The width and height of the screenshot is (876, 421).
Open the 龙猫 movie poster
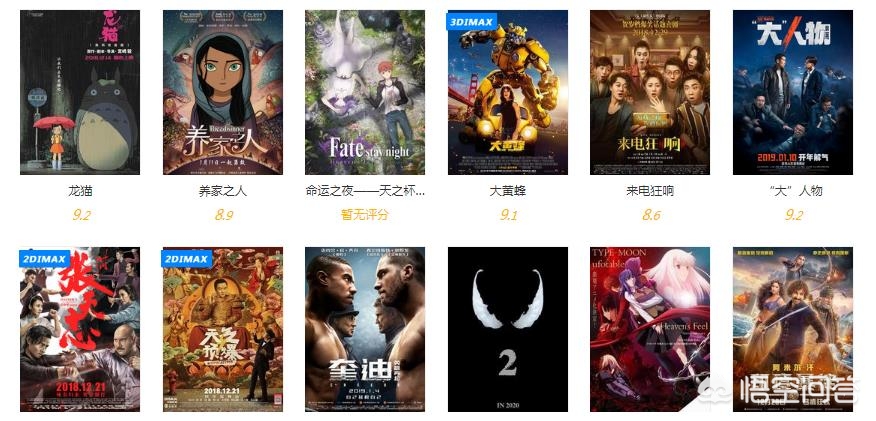coord(80,92)
